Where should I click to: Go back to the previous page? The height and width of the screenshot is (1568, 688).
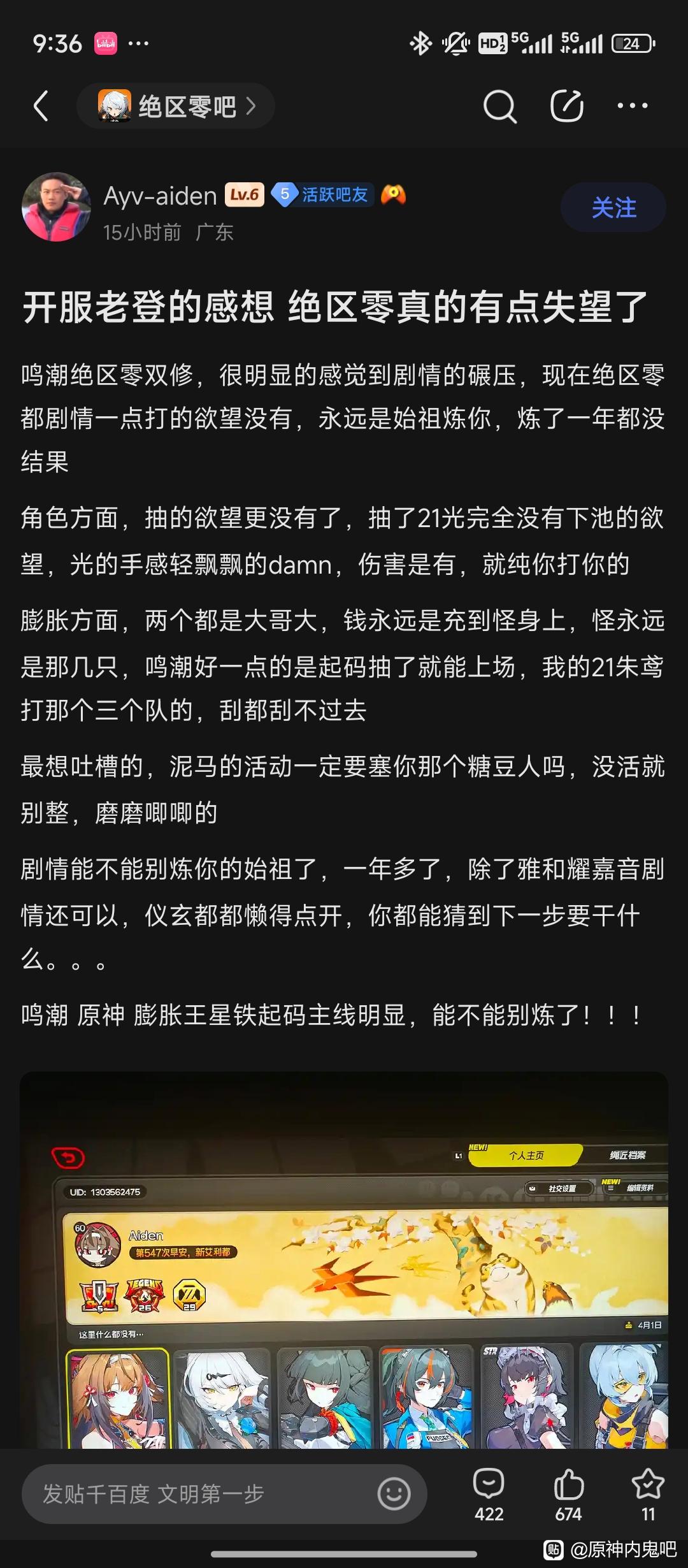point(41,106)
